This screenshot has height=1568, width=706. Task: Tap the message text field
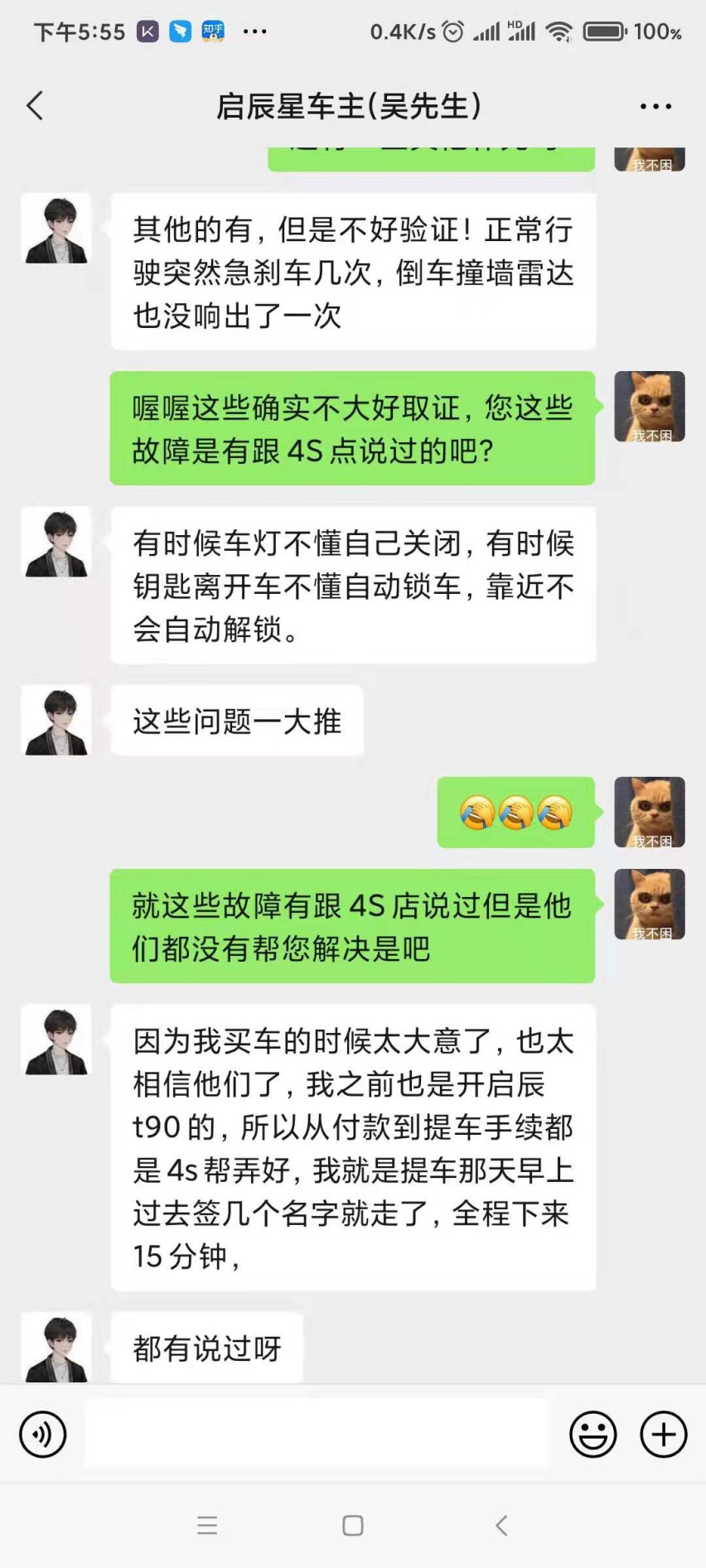click(317, 1434)
